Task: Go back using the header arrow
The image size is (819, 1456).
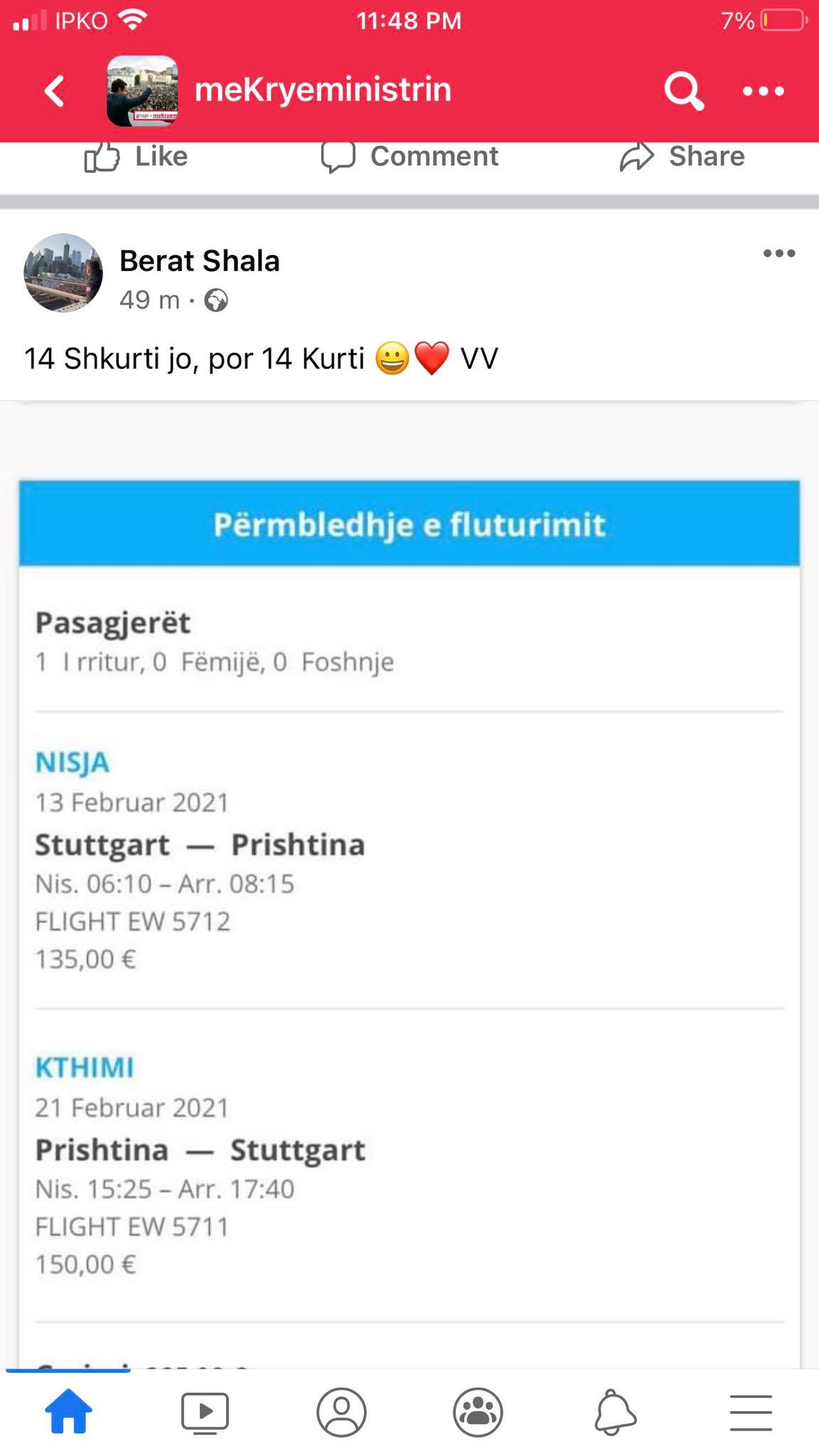Action: [x=55, y=91]
